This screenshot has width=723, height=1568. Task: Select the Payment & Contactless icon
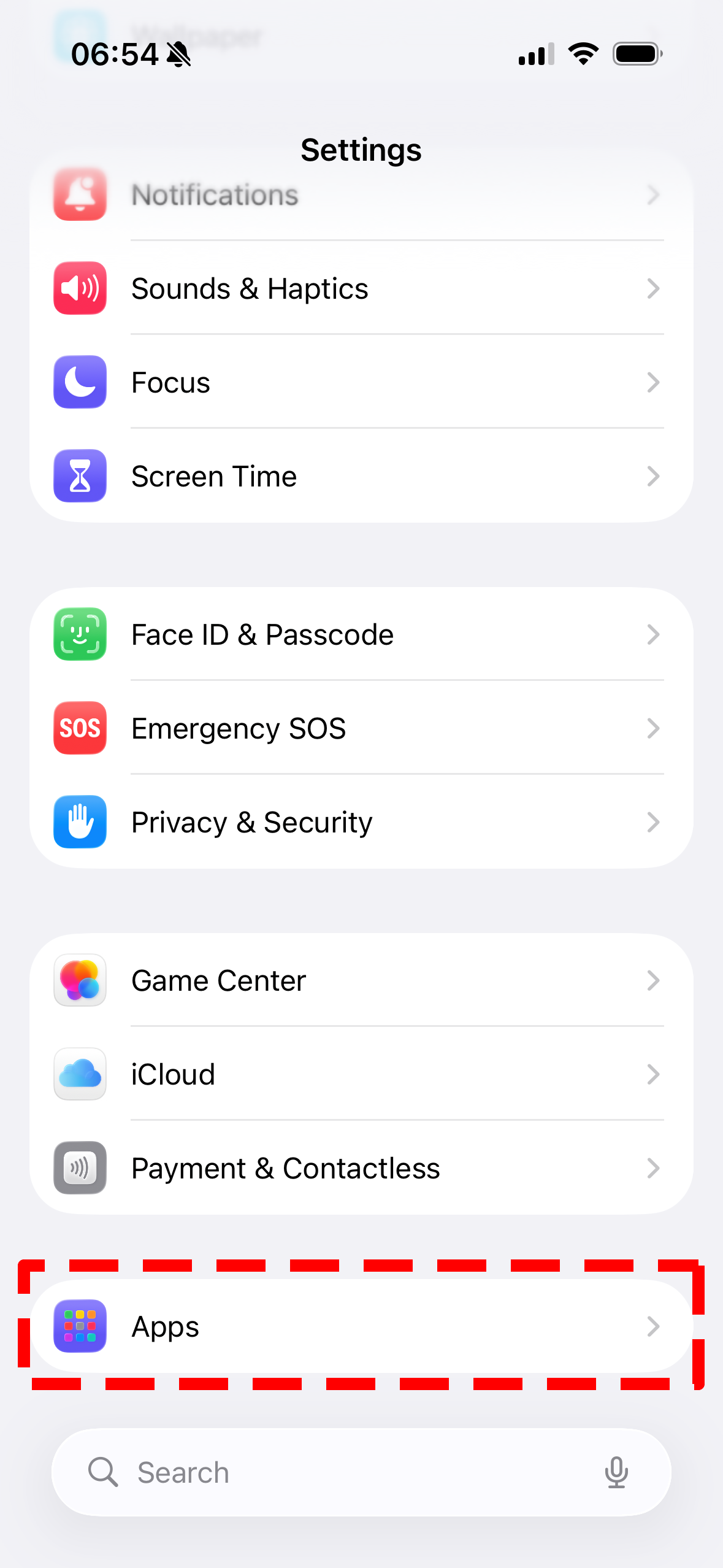coord(80,1168)
